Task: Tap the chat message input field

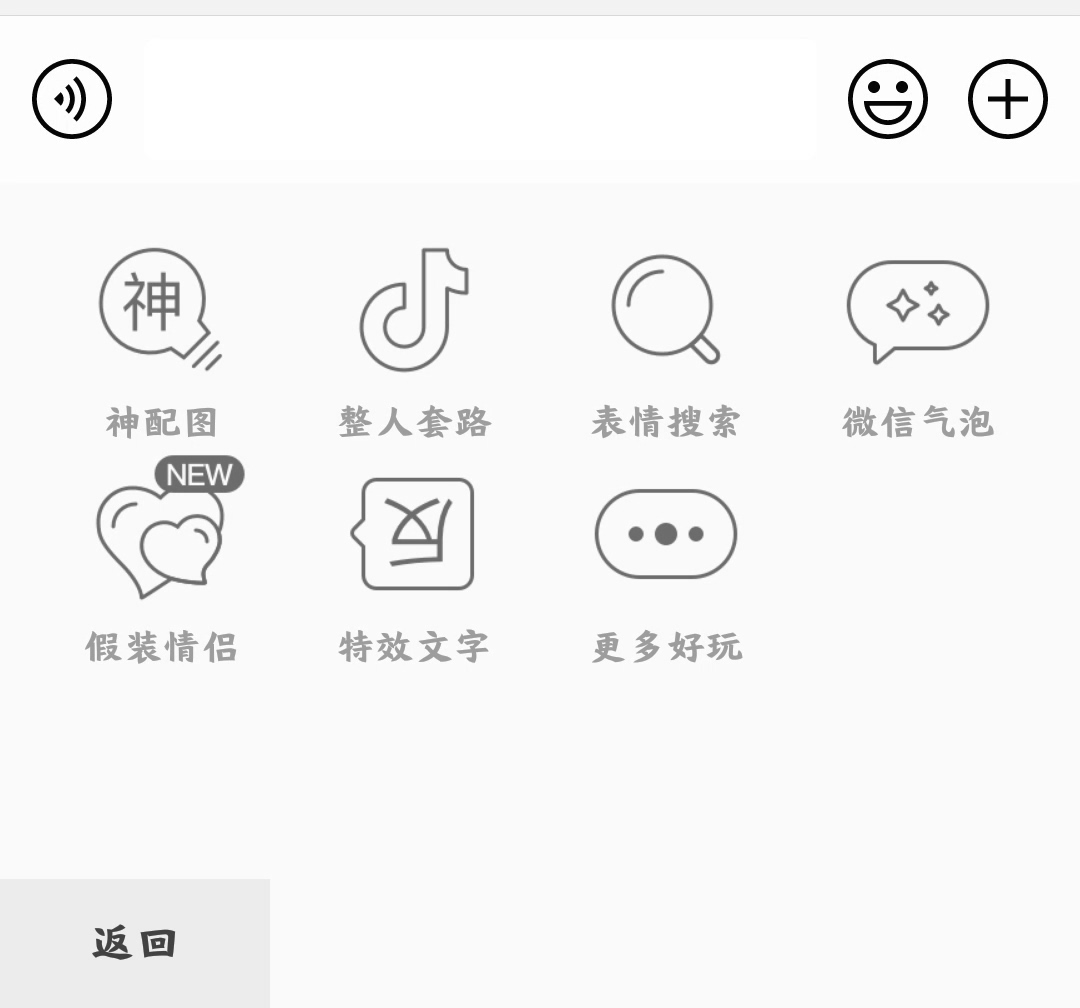Action: coord(480,99)
